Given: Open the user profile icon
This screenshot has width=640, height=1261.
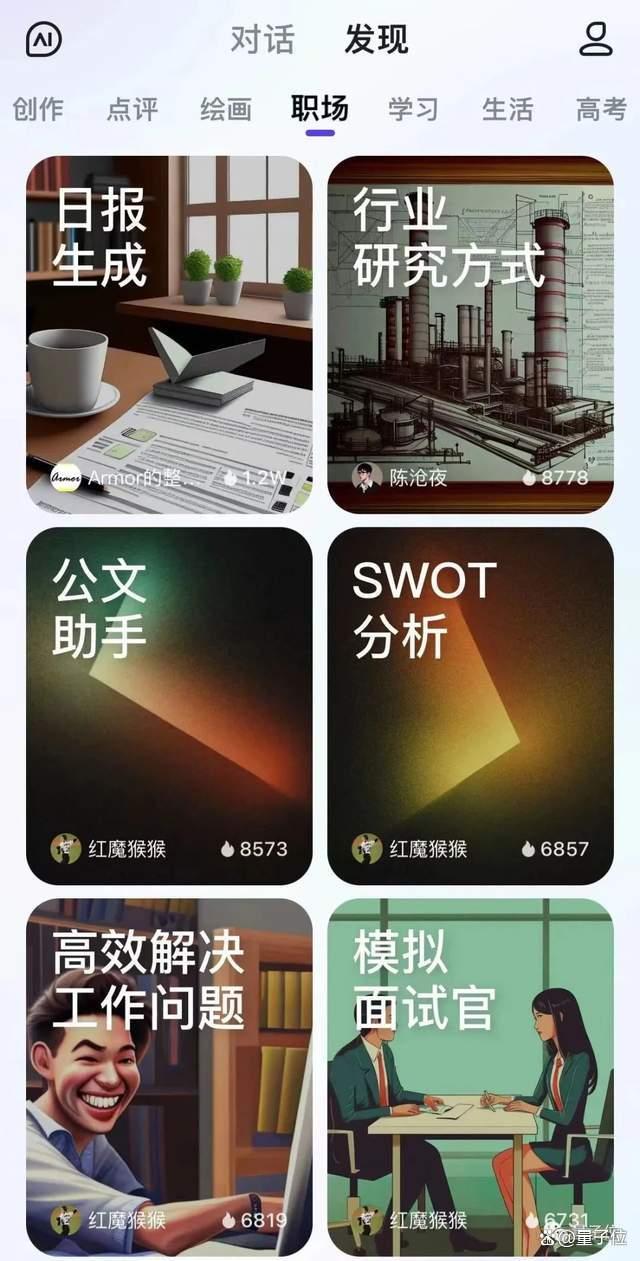Looking at the screenshot, I should pyautogui.click(x=596, y=39).
